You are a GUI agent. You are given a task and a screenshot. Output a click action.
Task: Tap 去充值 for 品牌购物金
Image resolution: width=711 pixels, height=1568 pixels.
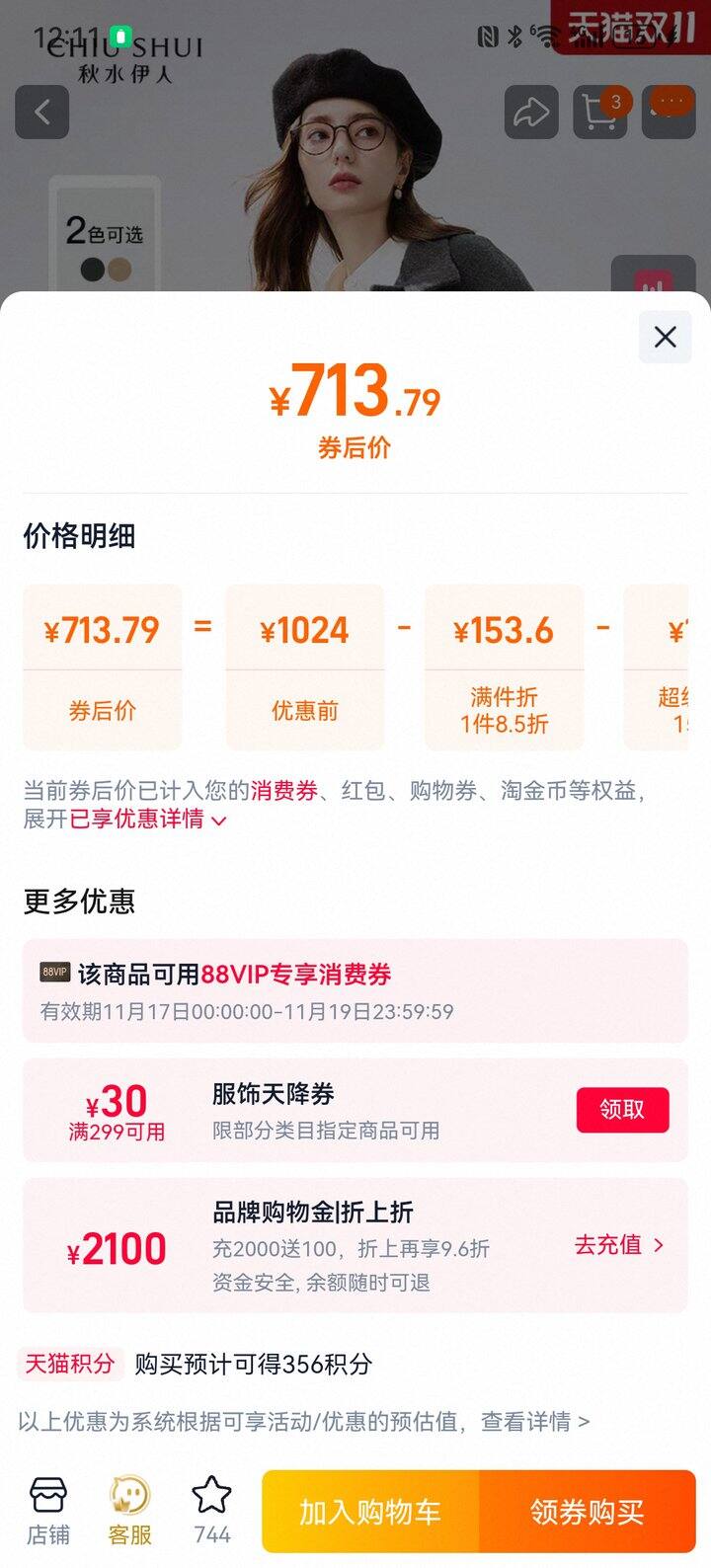(618, 1245)
